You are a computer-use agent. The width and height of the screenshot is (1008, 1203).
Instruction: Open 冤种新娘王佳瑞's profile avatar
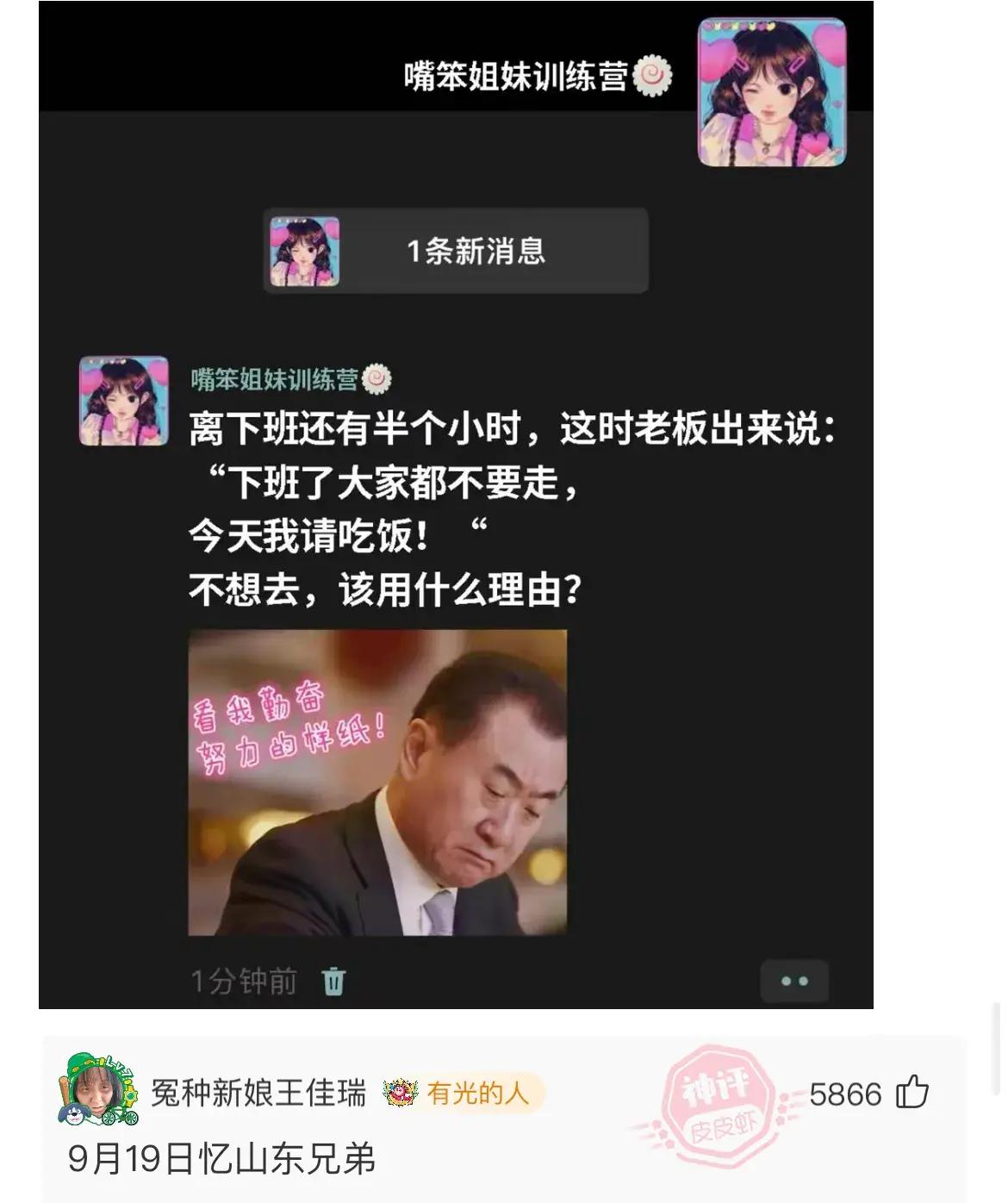(x=96, y=1091)
